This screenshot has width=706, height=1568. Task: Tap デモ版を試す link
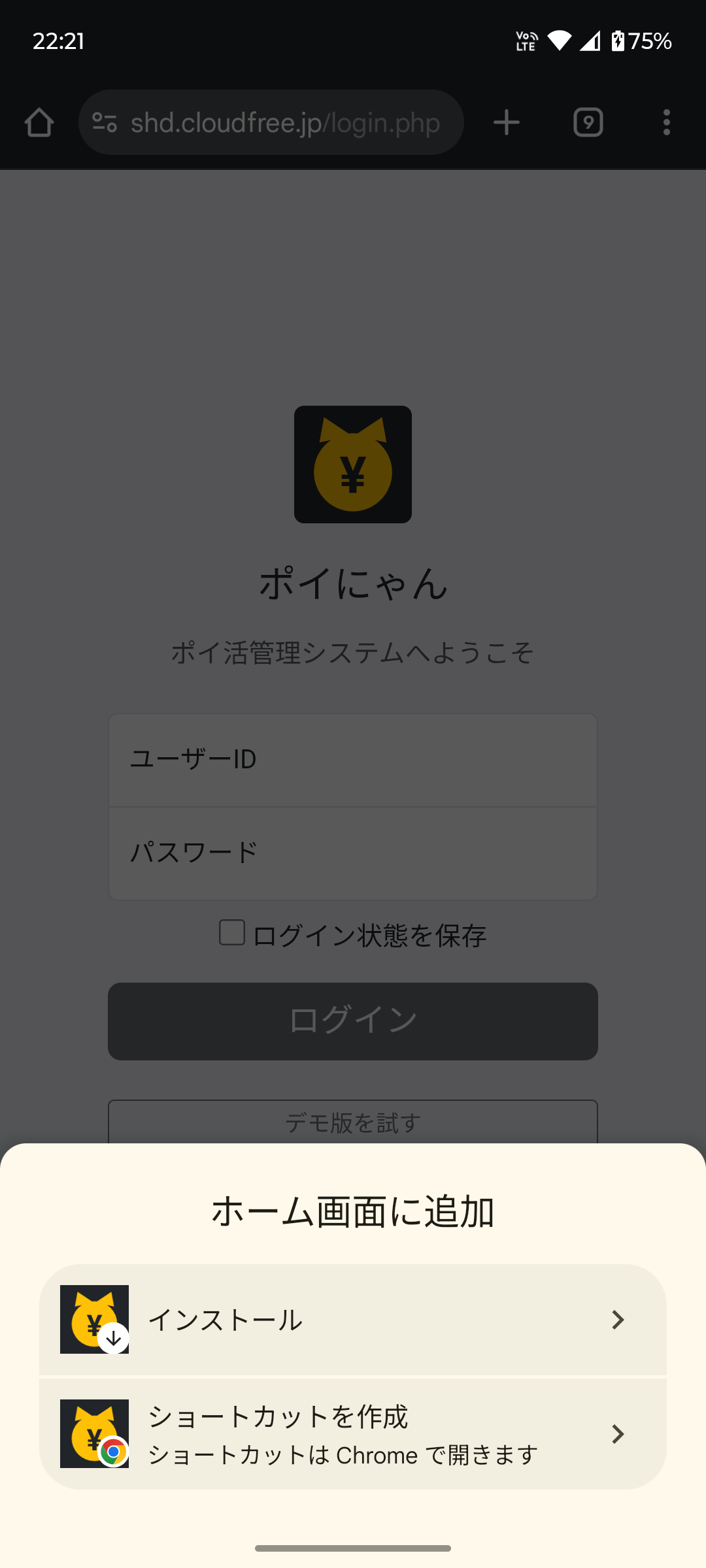pyautogui.click(x=353, y=1122)
